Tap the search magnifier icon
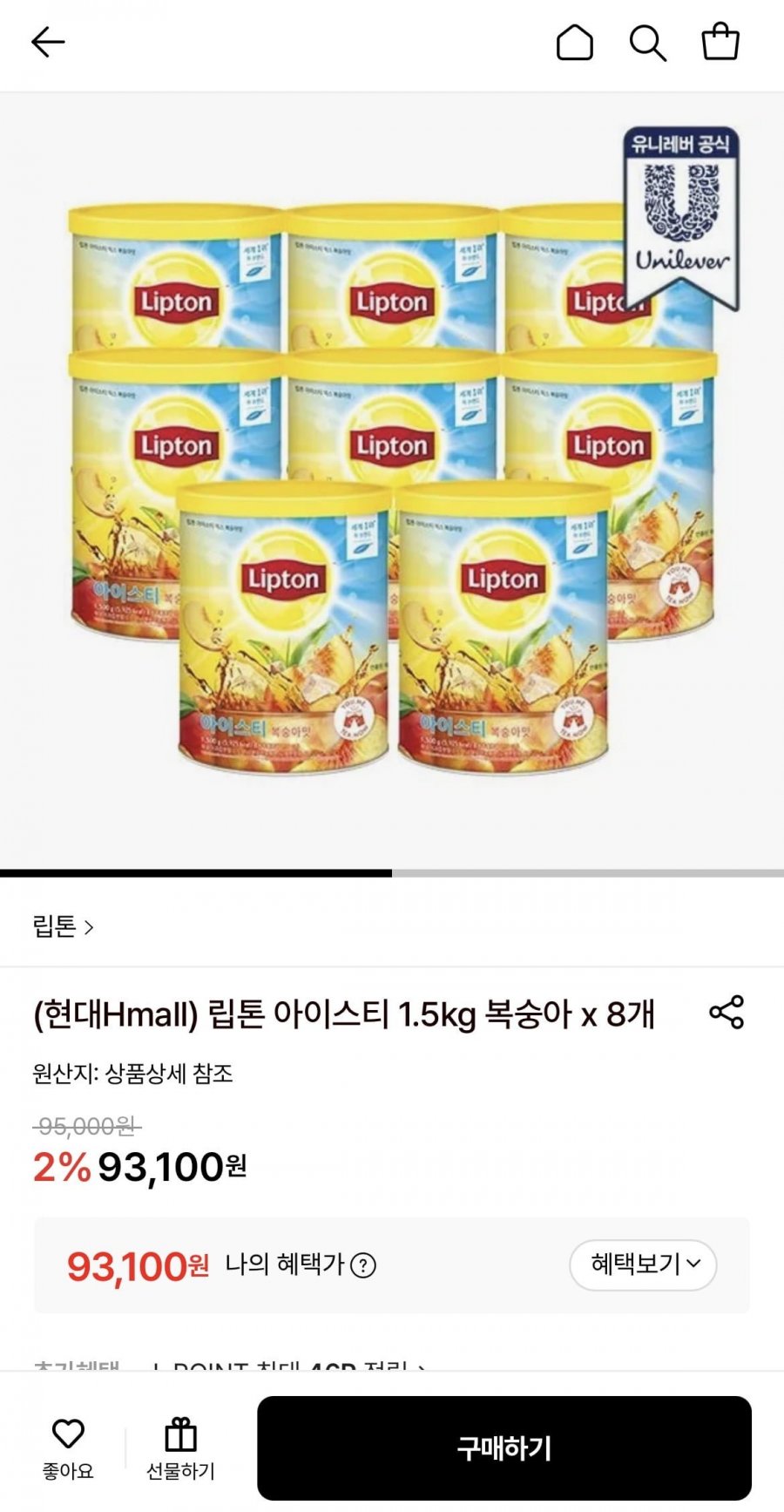Image resolution: width=784 pixels, height=1512 pixels. point(648,41)
